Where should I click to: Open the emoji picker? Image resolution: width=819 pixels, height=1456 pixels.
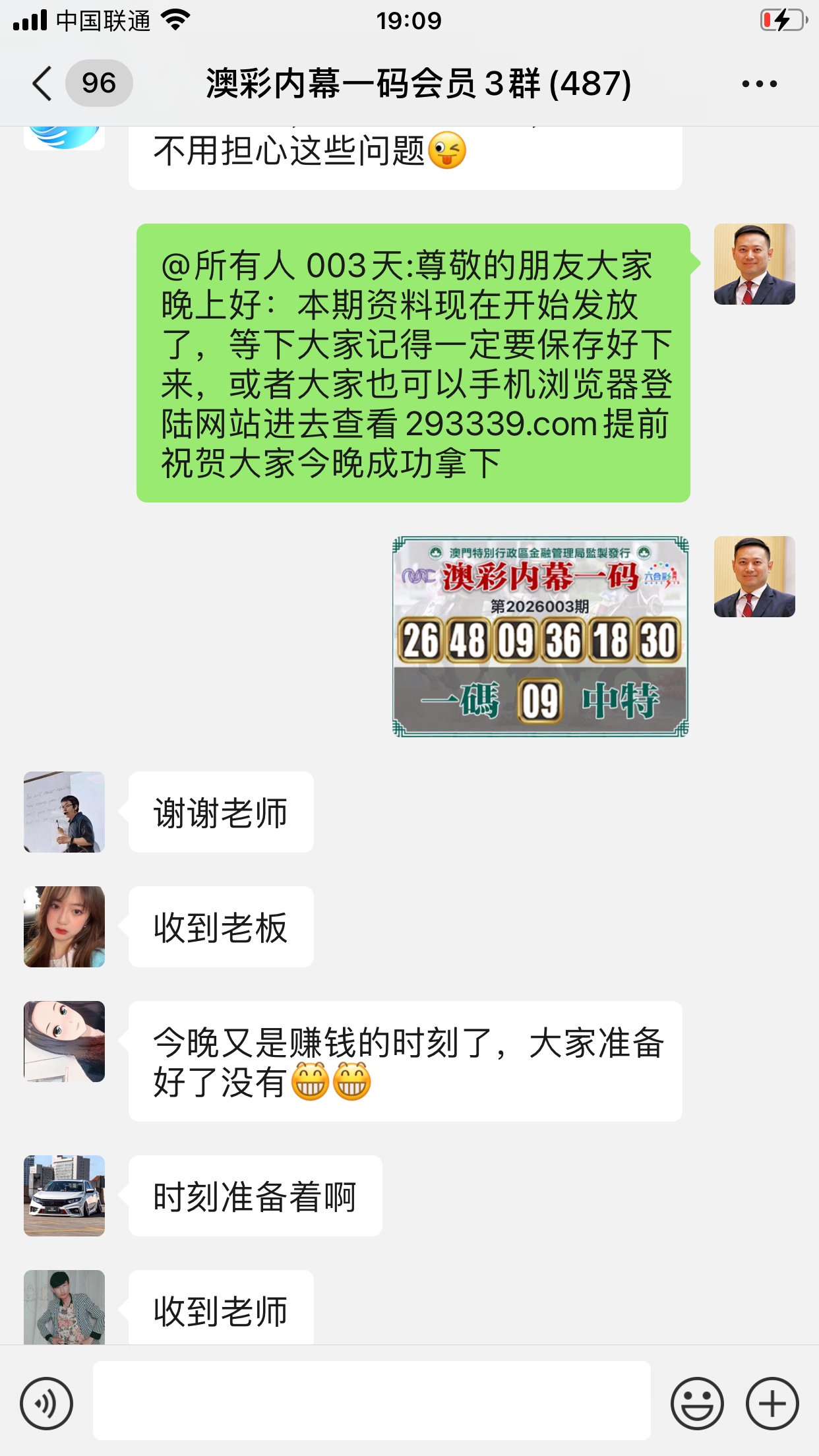[x=696, y=1403]
